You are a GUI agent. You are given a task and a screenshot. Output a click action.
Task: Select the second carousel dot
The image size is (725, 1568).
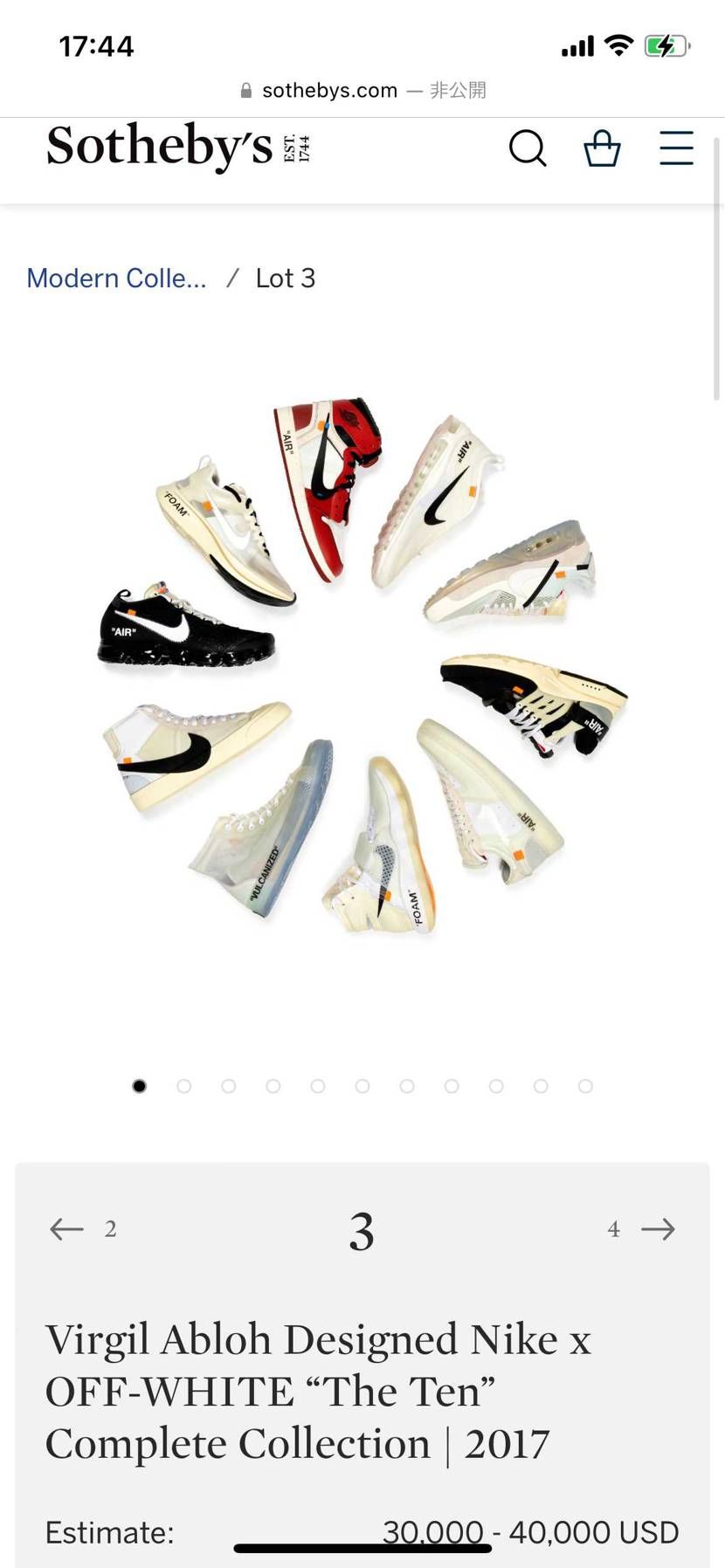click(184, 1086)
